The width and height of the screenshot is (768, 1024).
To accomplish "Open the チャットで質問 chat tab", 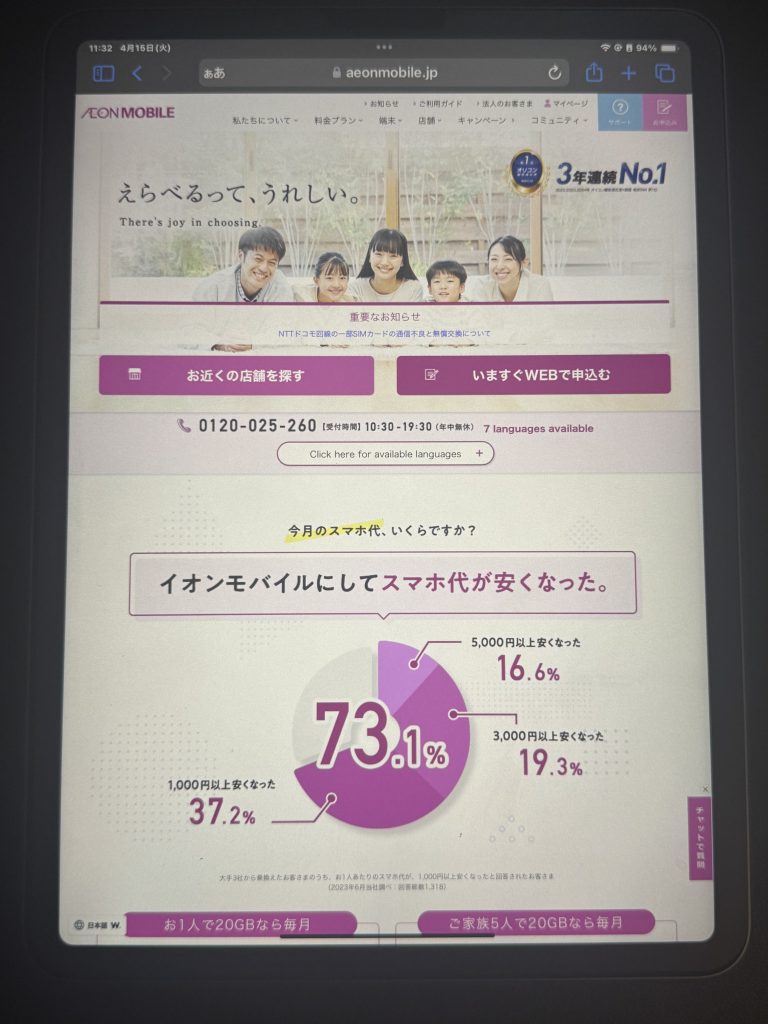I will click(700, 838).
